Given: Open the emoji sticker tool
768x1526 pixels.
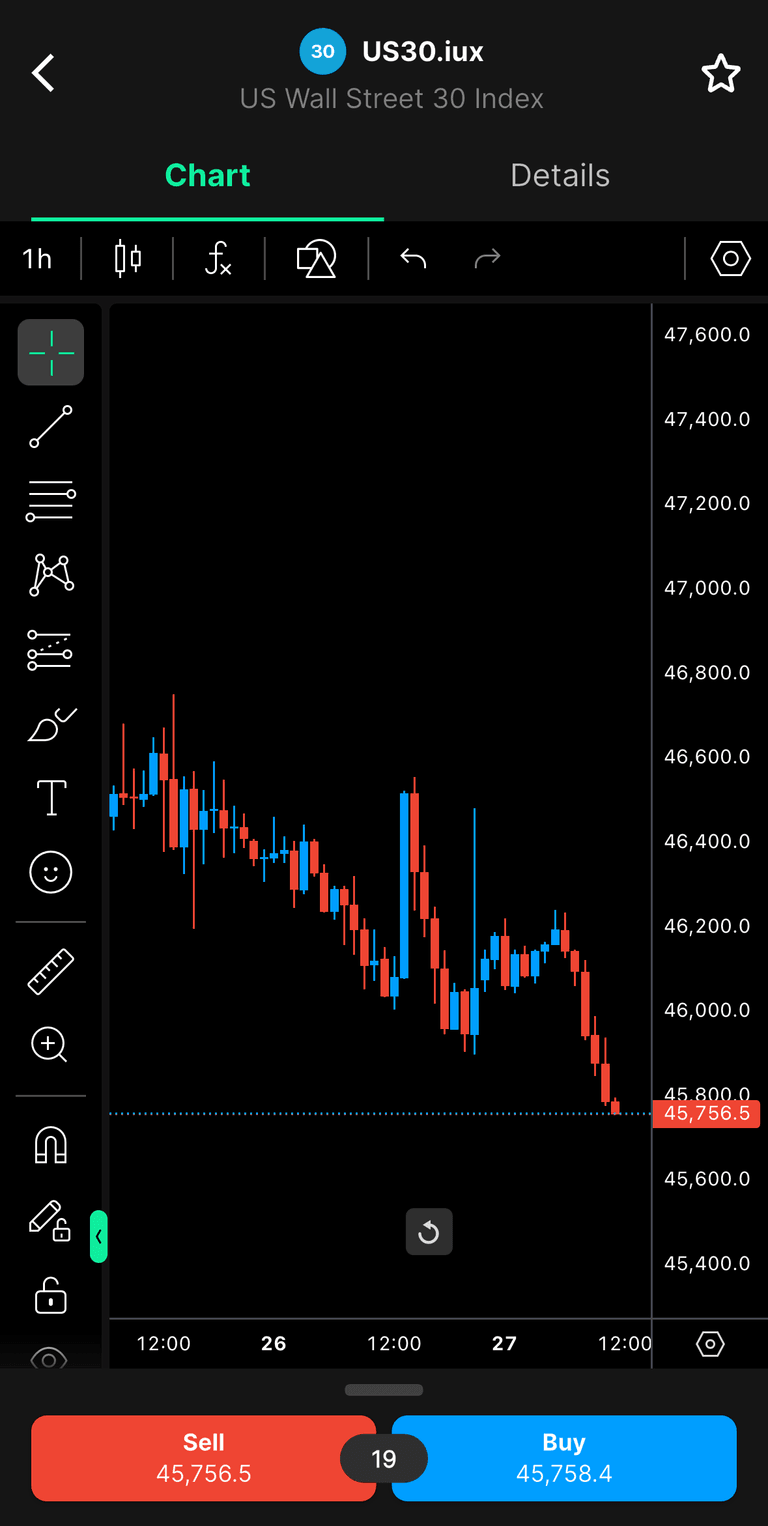Looking at the screenshot, I should point(50,872).
